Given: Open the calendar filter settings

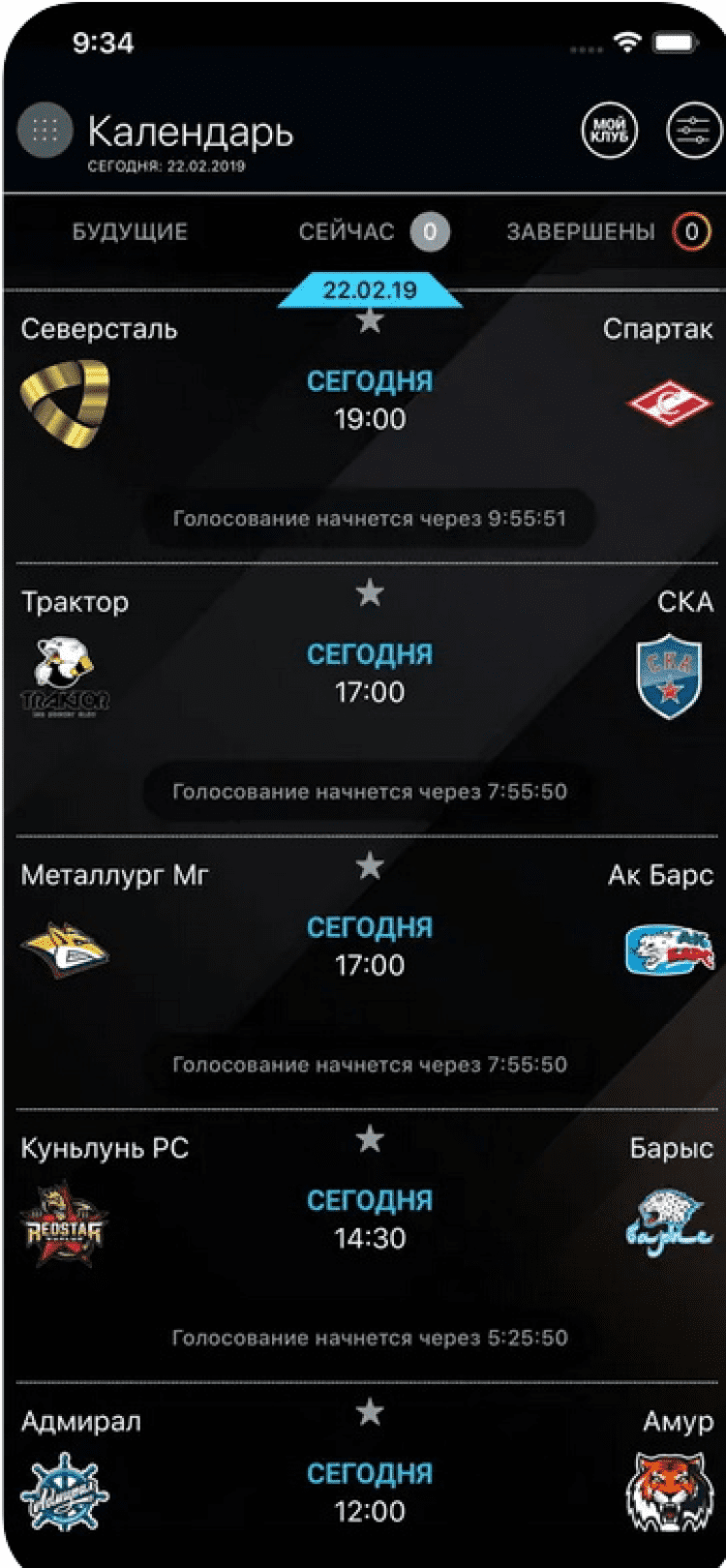Looking at the screenshot, I should click(x=693, y=130).
